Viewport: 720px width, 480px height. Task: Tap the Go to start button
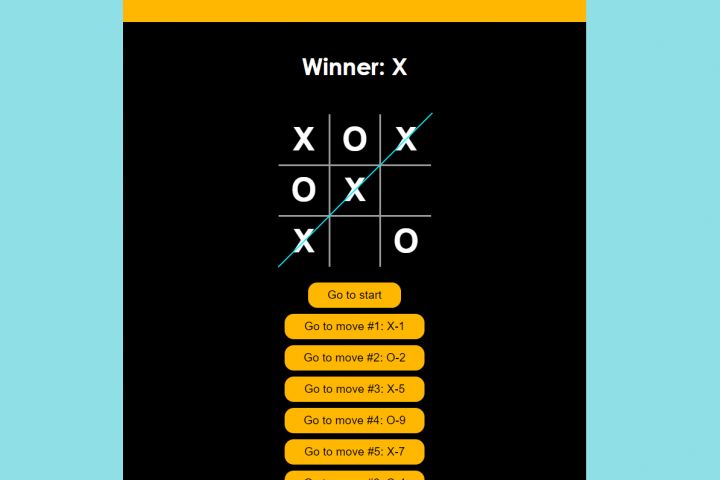[354, 295]
